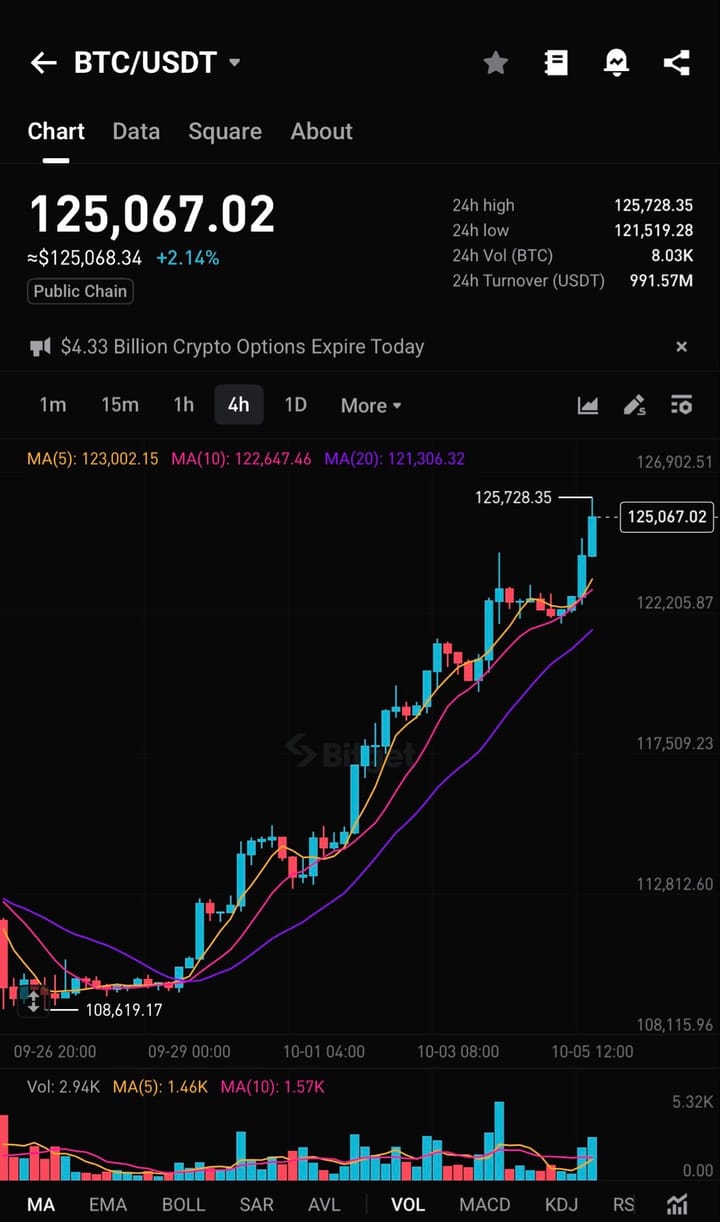Change the chart type style icon
Viewport: 720px width, 1222px height.
point(588,405)
